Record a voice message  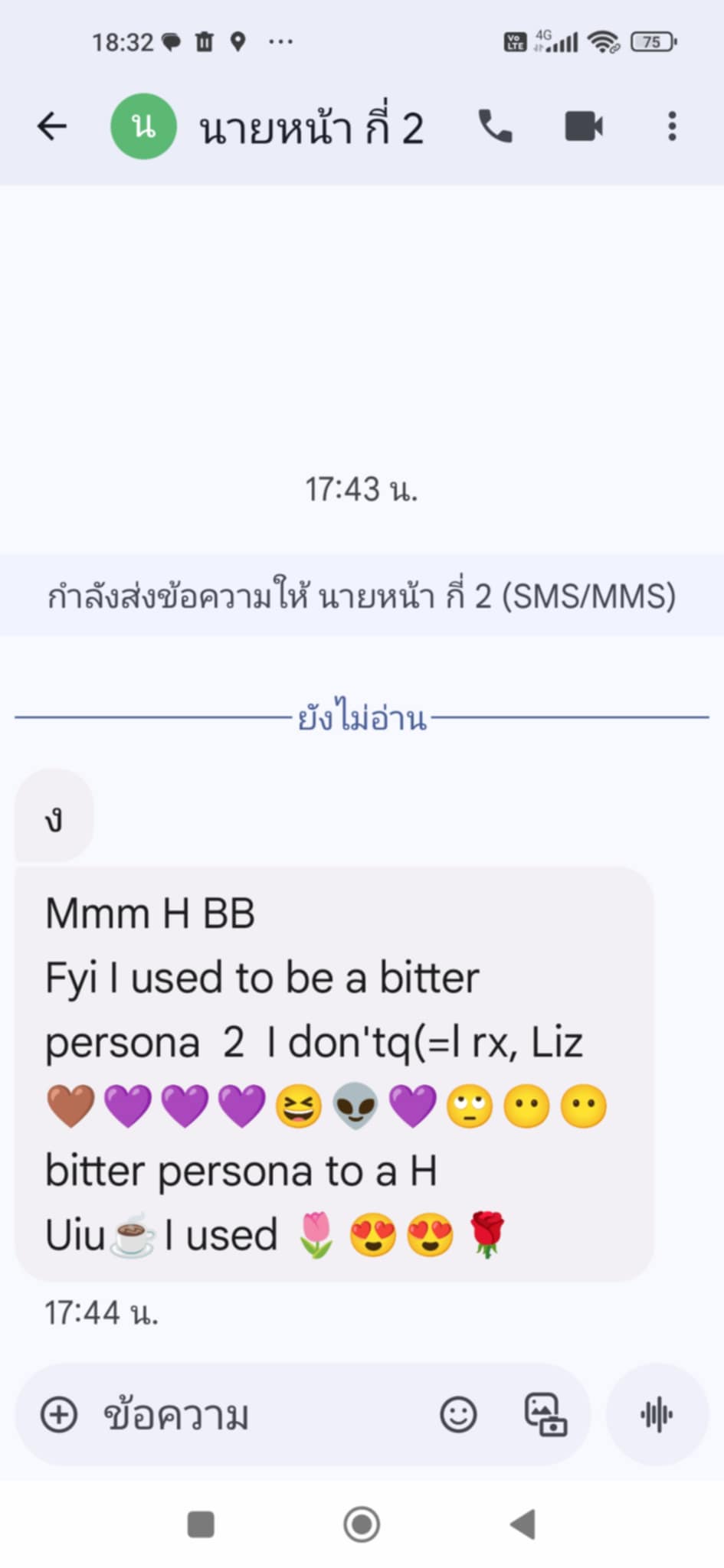pyautogui.click(x=657, y=1414)
